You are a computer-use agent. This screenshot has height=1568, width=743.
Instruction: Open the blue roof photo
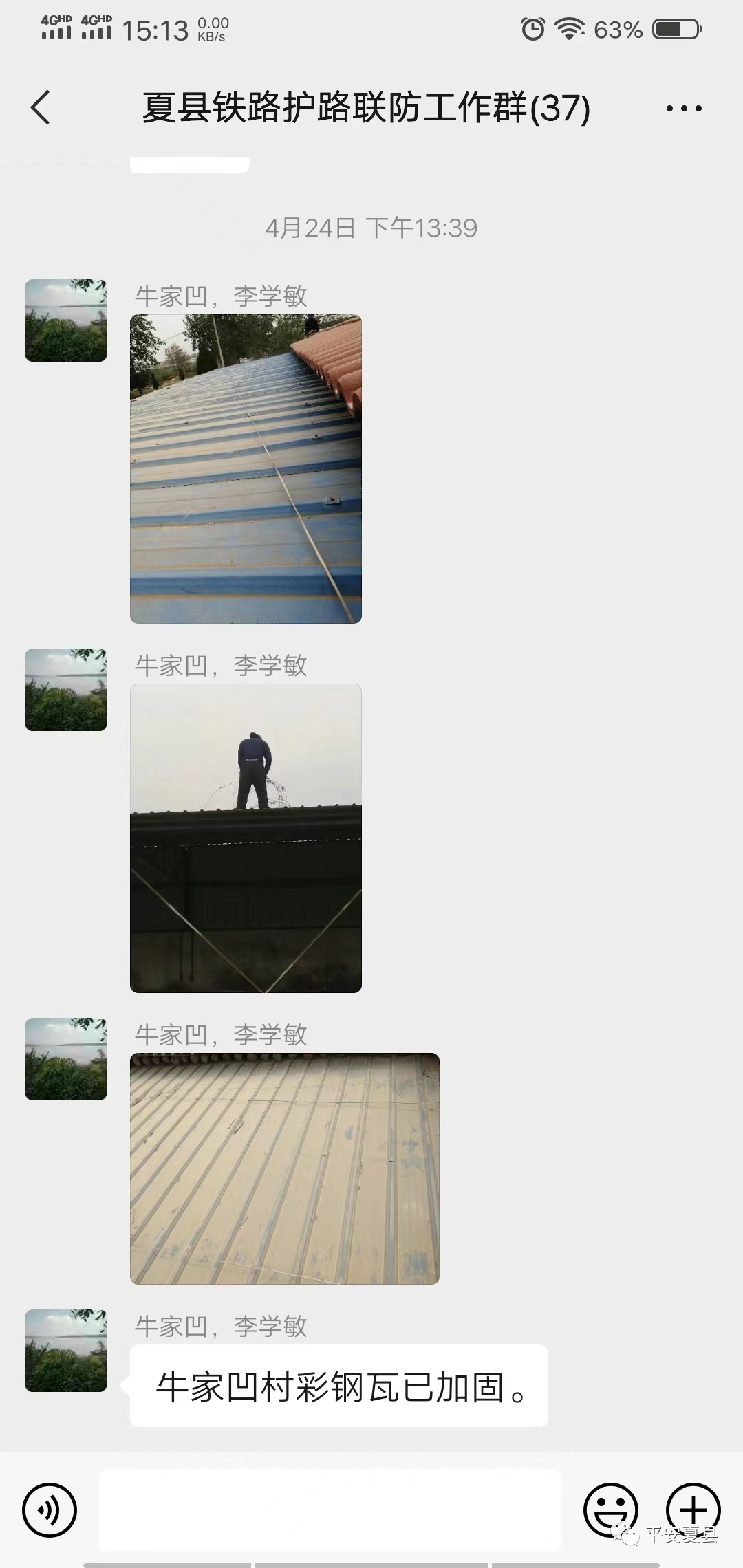click(x=246, y=469)
